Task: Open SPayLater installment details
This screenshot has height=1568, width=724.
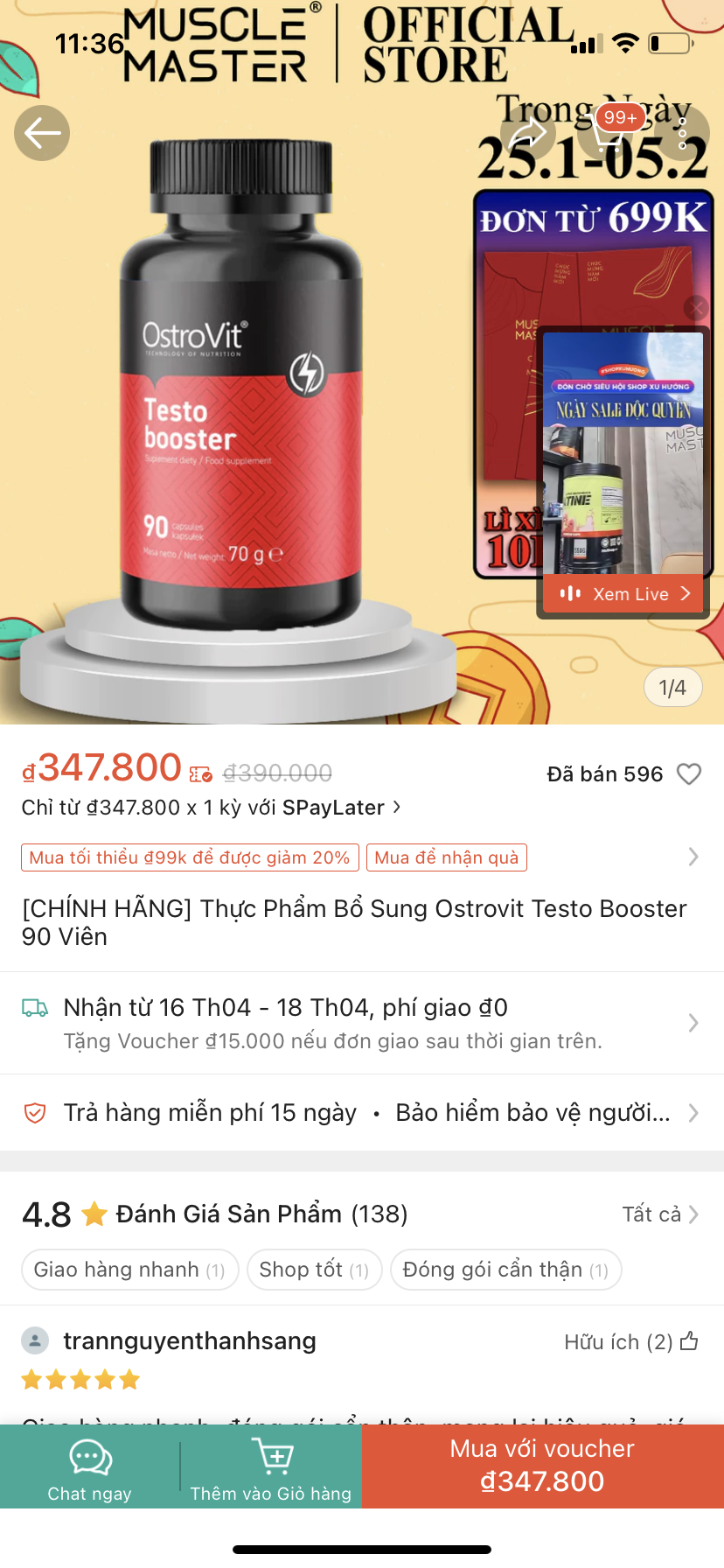Action: 212,808
